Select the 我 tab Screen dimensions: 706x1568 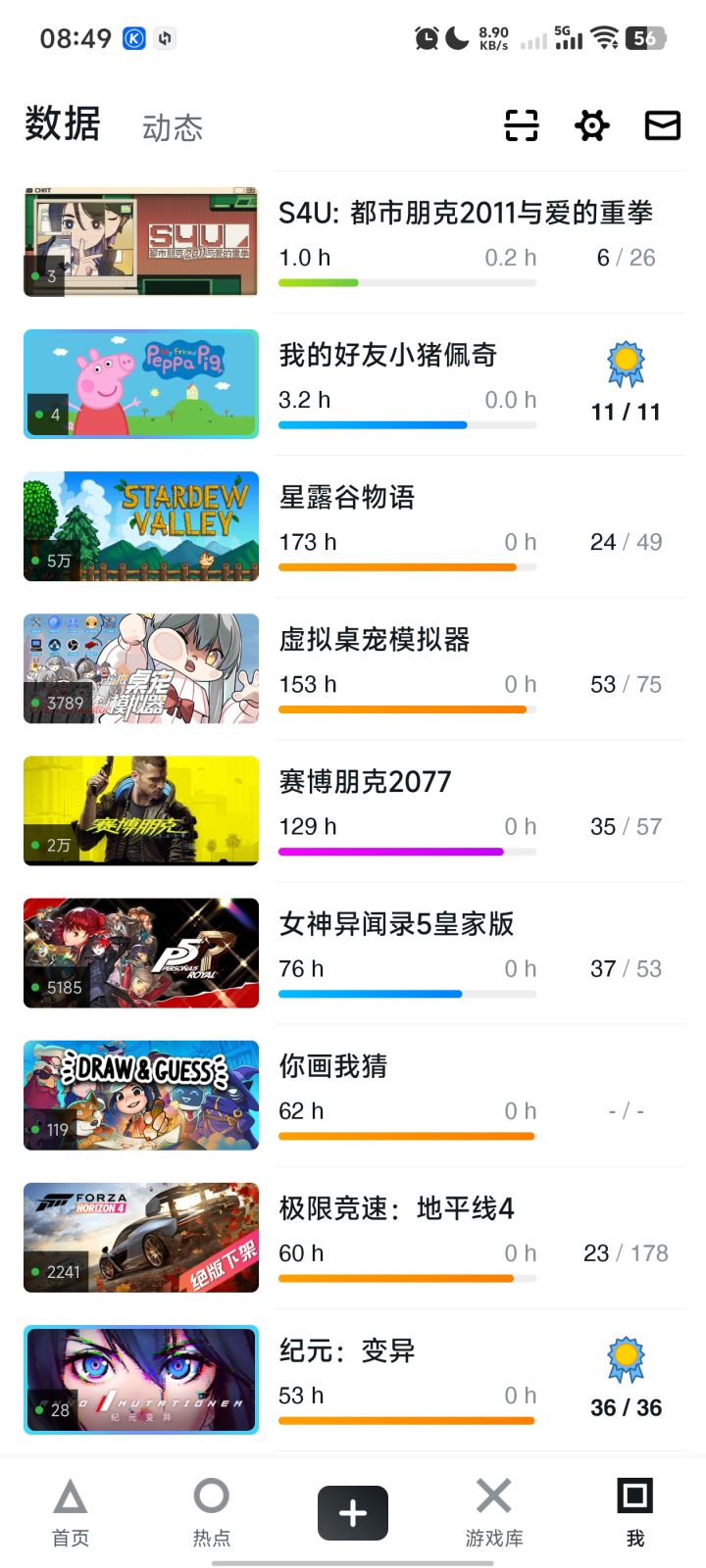[635, 1512]
